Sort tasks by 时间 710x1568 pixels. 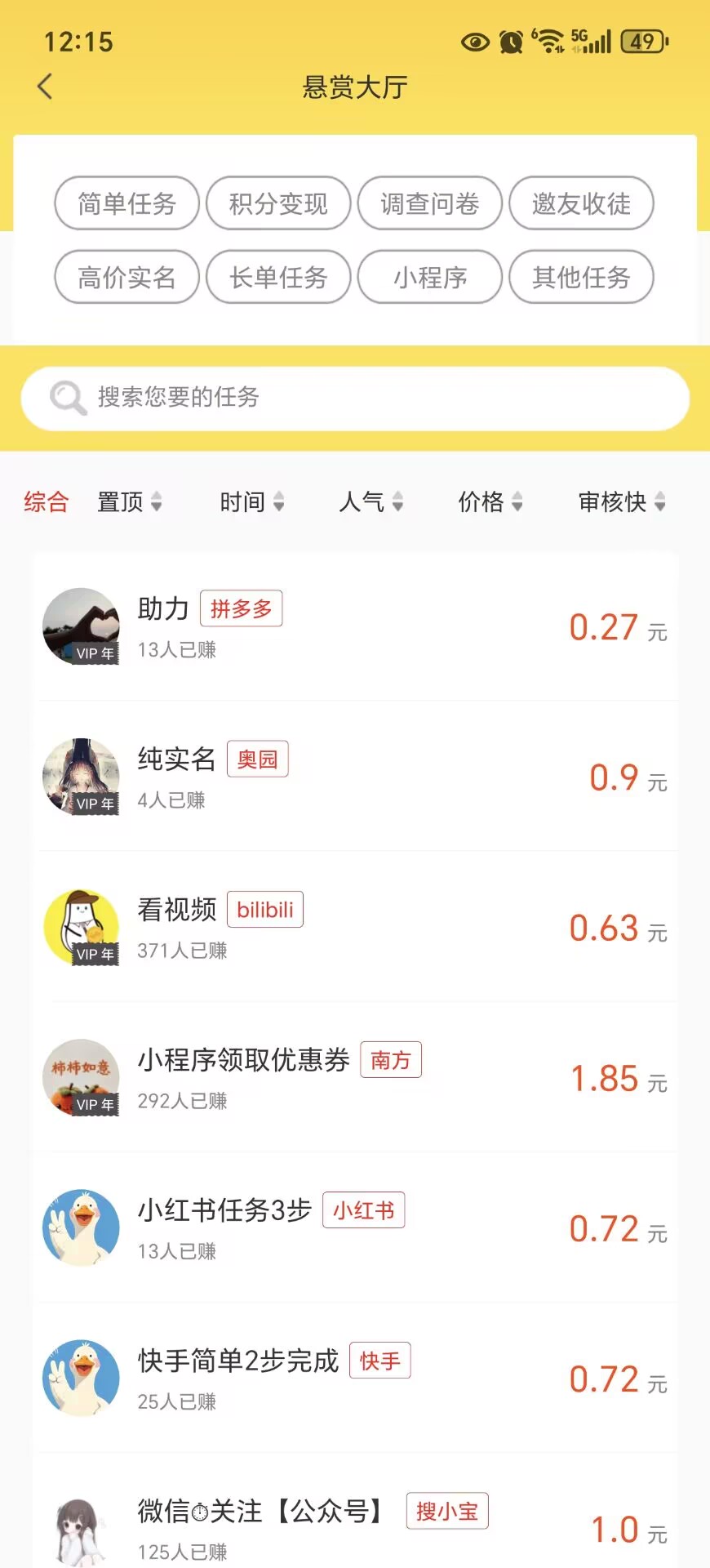point(251,501)
